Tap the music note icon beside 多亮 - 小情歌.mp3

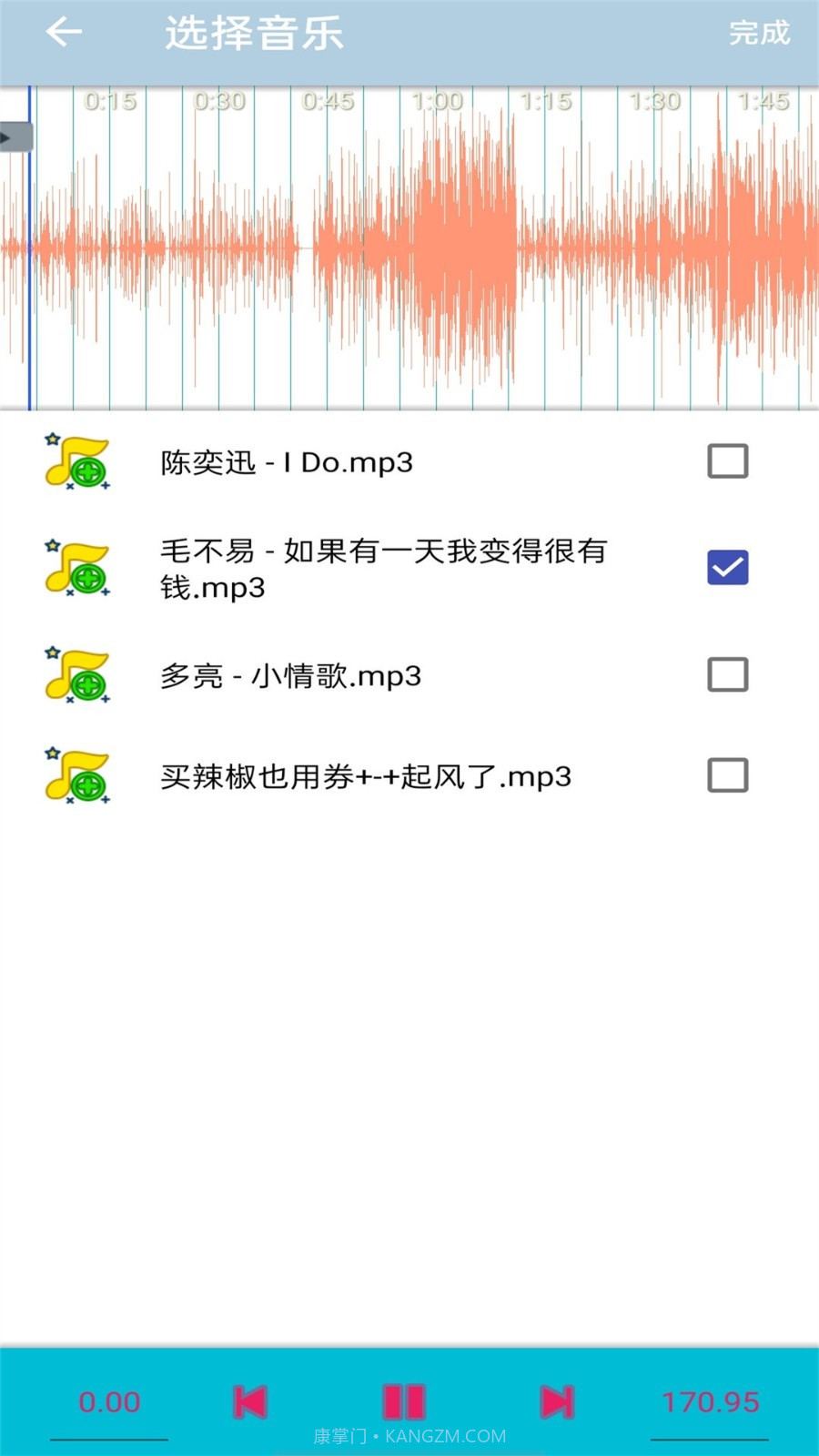click(x=77, y=675)
